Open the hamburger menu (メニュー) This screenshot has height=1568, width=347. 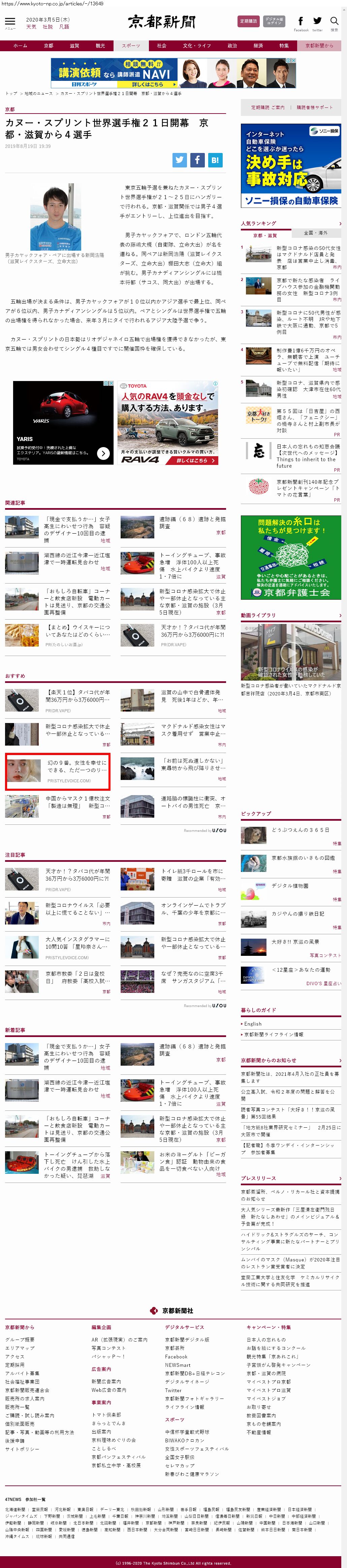click(x=10, y=22)
